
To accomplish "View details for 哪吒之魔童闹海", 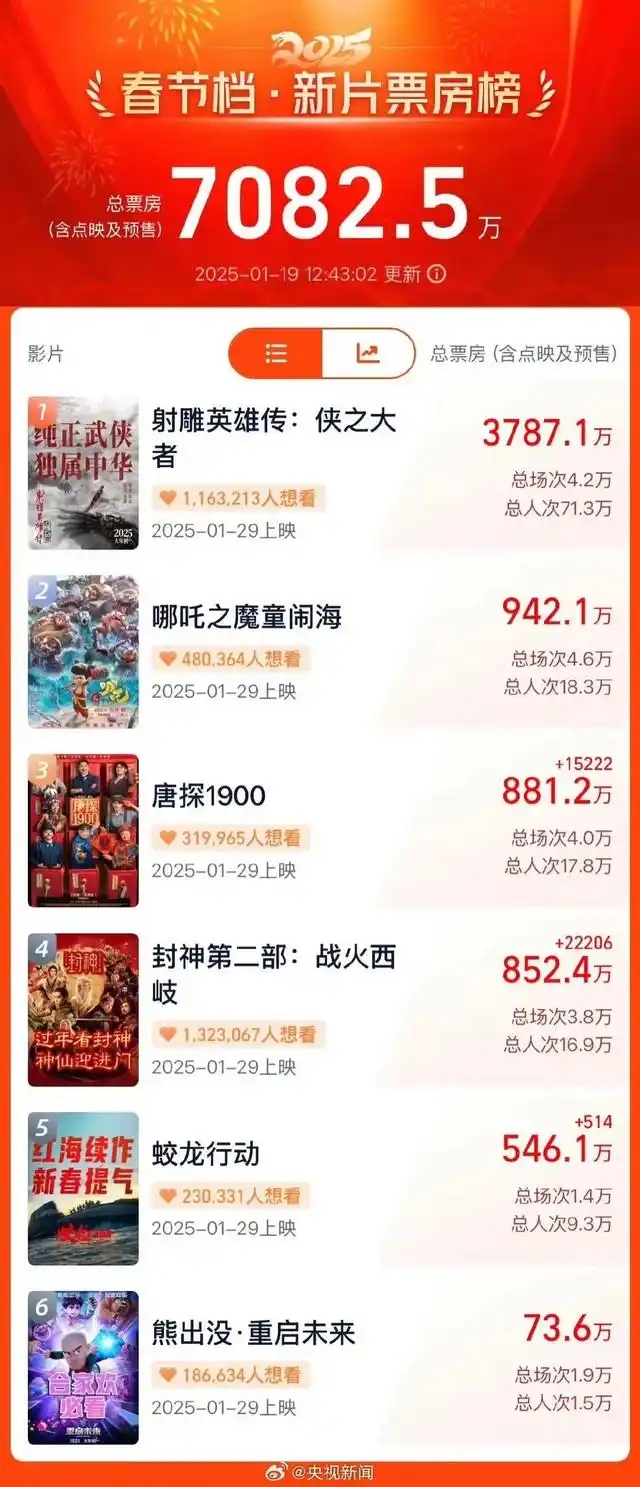I will (x=246, y=617).
